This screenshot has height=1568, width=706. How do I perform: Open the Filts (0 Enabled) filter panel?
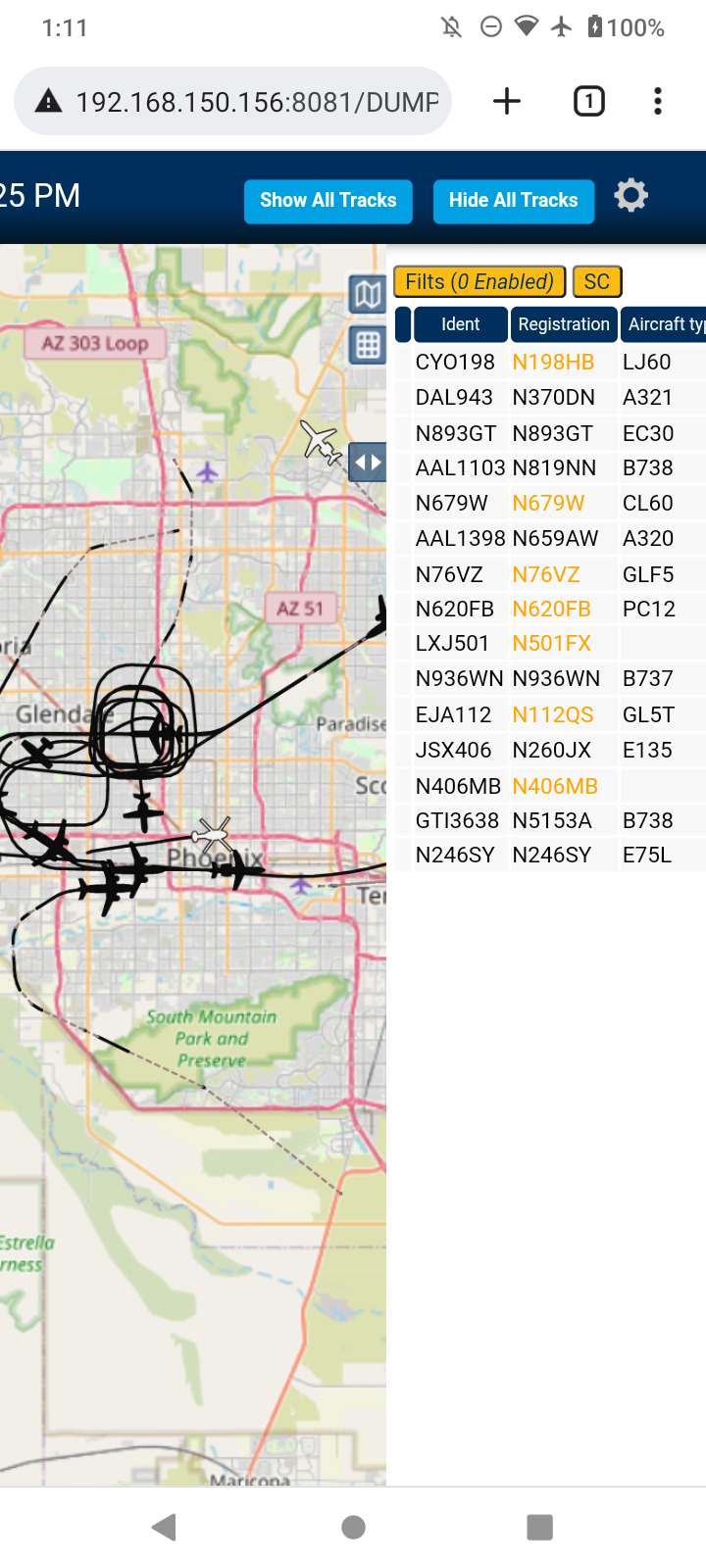479,282
